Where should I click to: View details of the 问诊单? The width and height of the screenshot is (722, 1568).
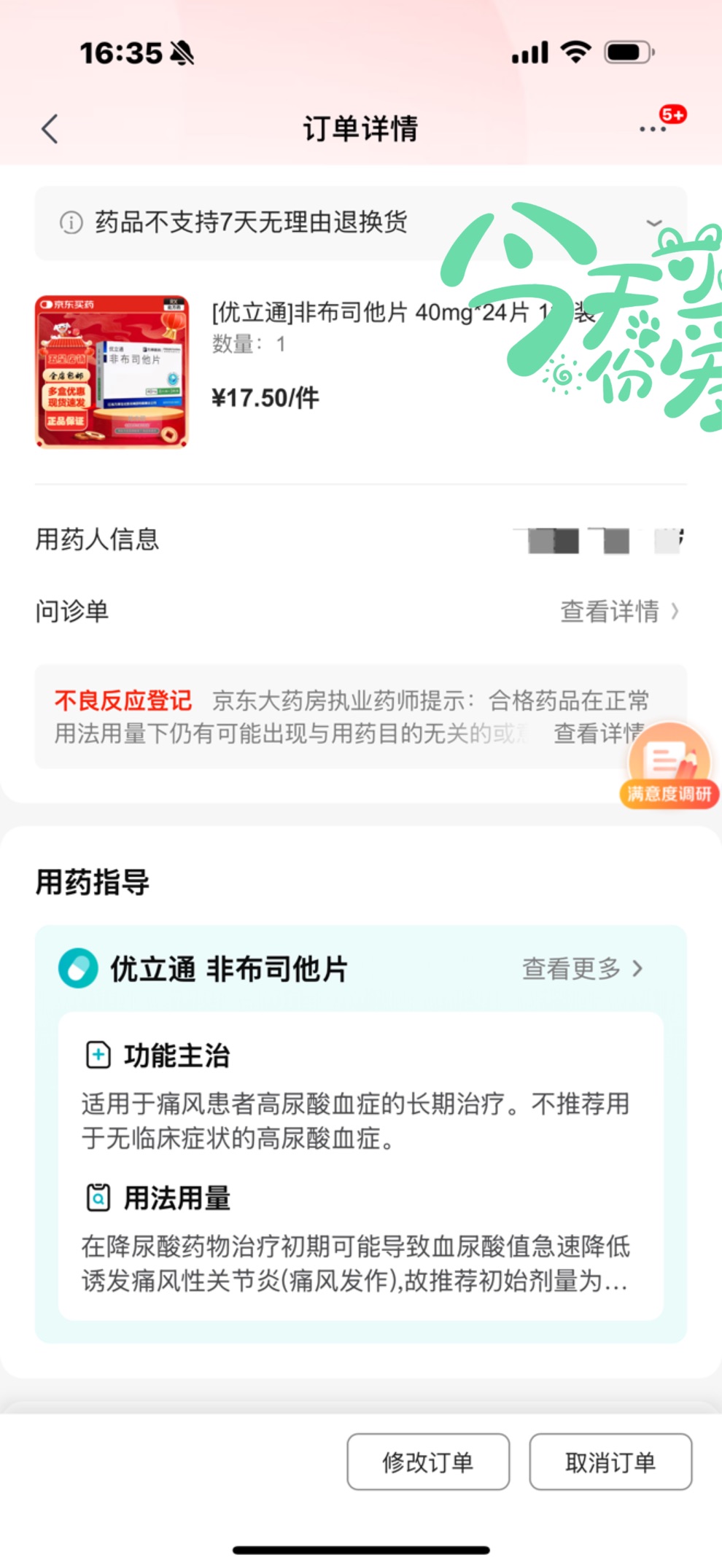pyautogui.click(x=618, y=611)
